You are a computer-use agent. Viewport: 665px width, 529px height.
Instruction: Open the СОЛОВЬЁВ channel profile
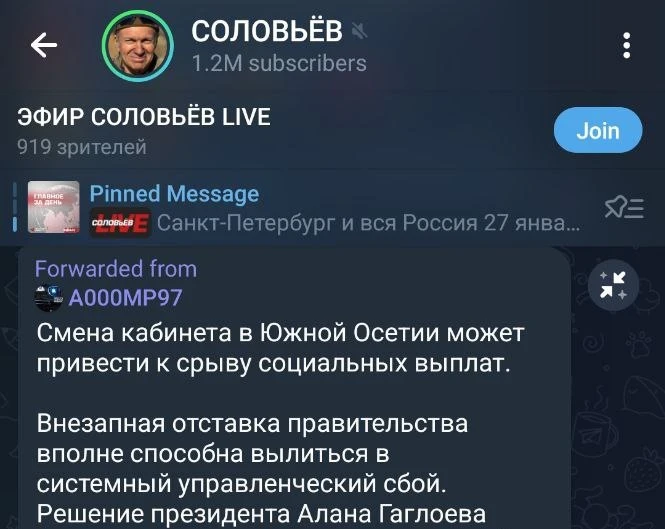point(268,46)
